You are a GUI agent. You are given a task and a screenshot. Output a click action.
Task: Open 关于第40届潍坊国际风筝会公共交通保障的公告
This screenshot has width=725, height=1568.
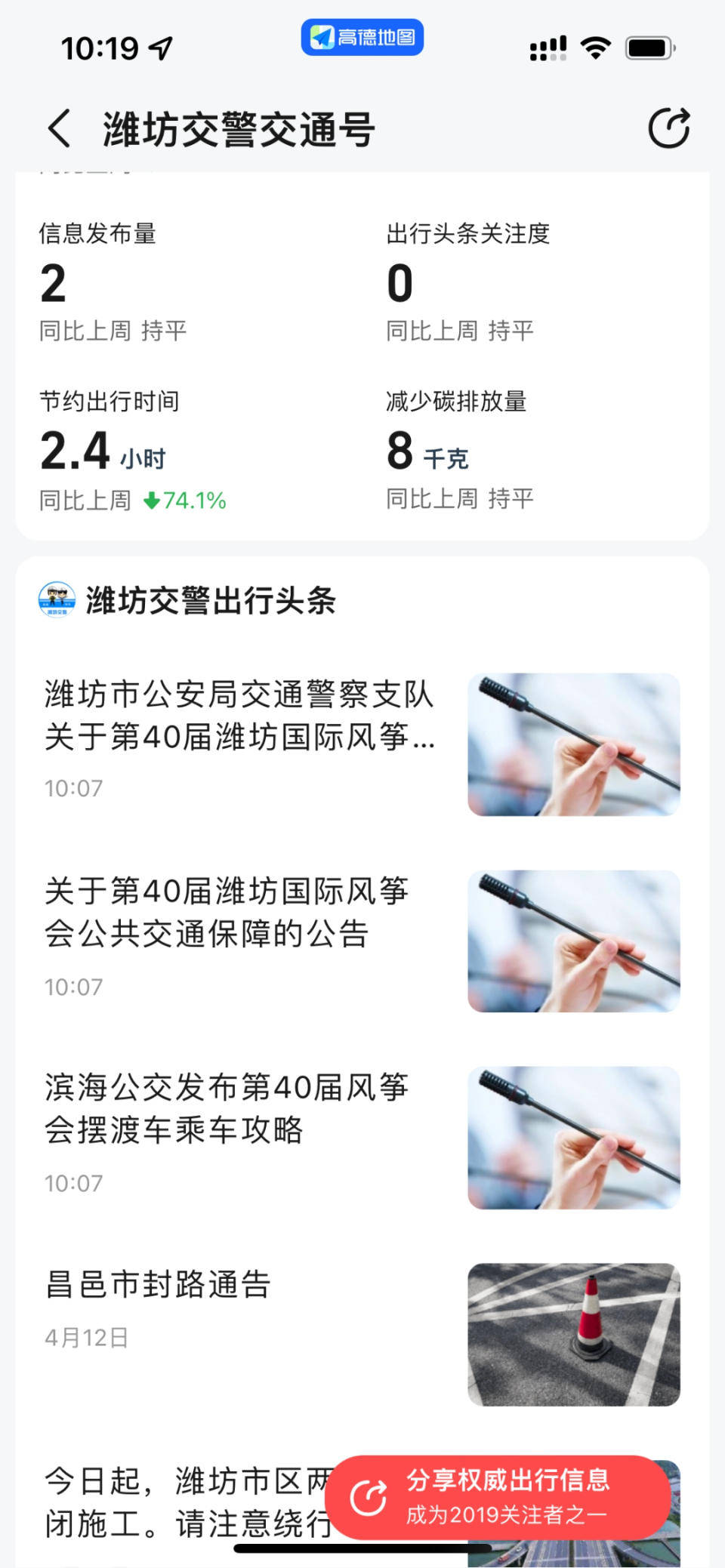227,912
